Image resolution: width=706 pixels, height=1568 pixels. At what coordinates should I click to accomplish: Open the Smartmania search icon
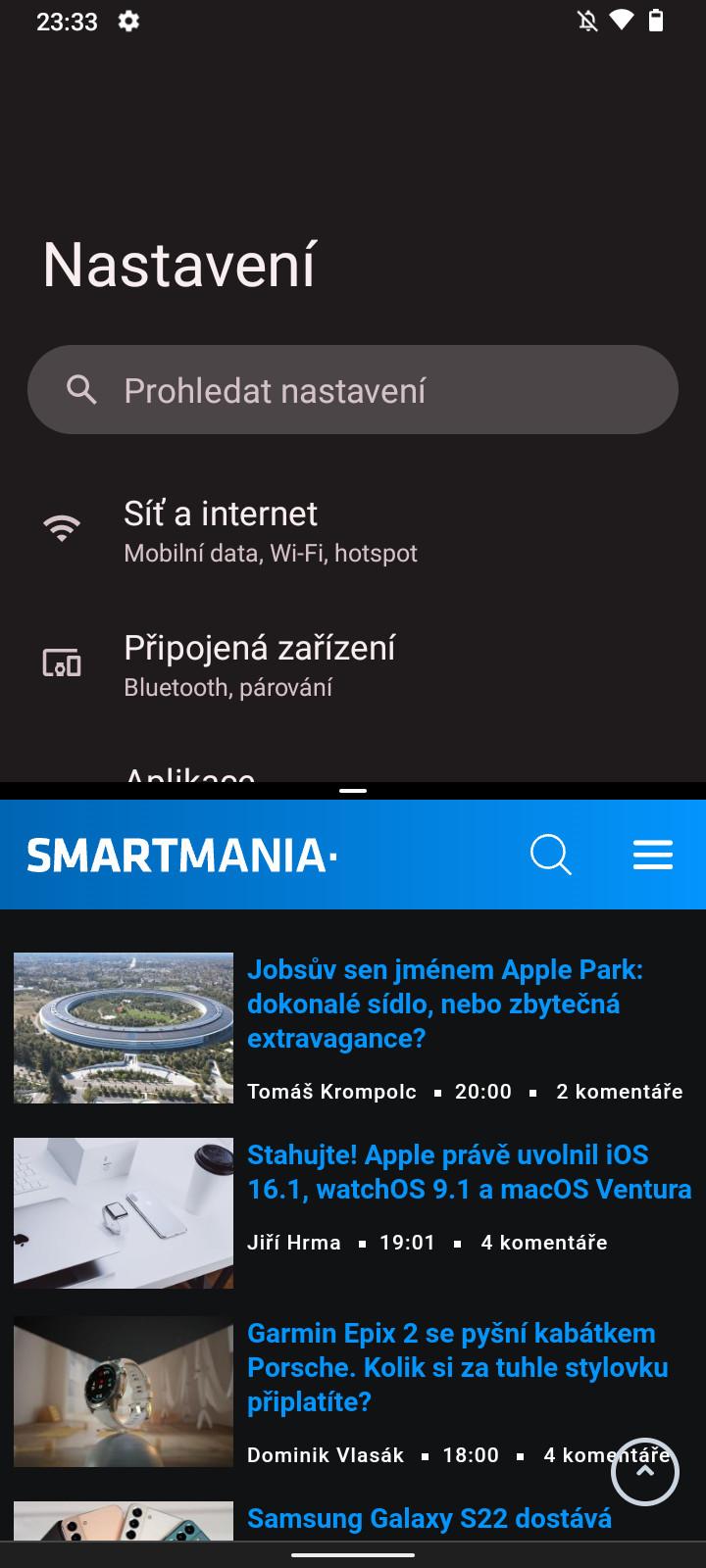(550, 855)
